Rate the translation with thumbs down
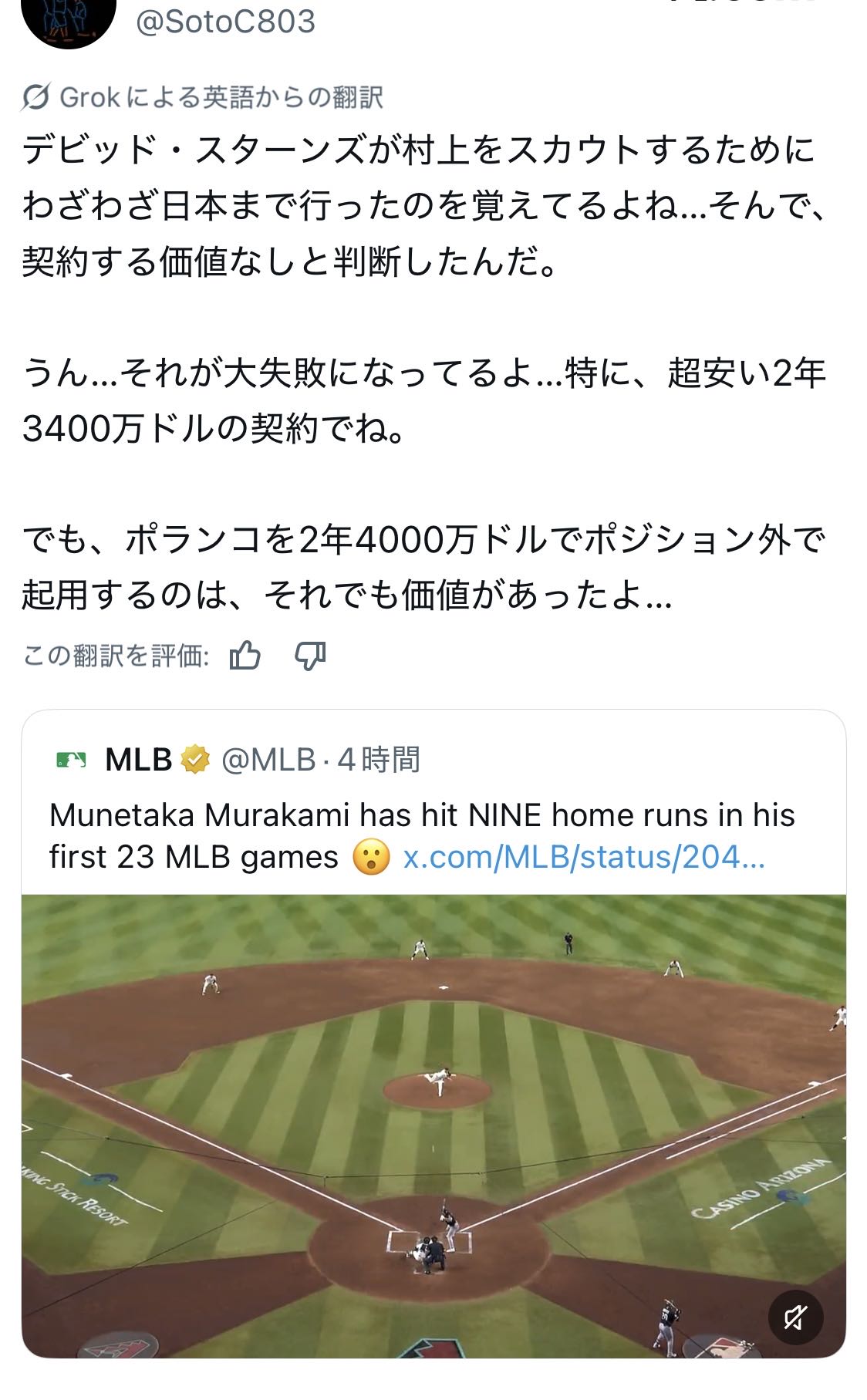867x1400 pixels. [310, 656]
